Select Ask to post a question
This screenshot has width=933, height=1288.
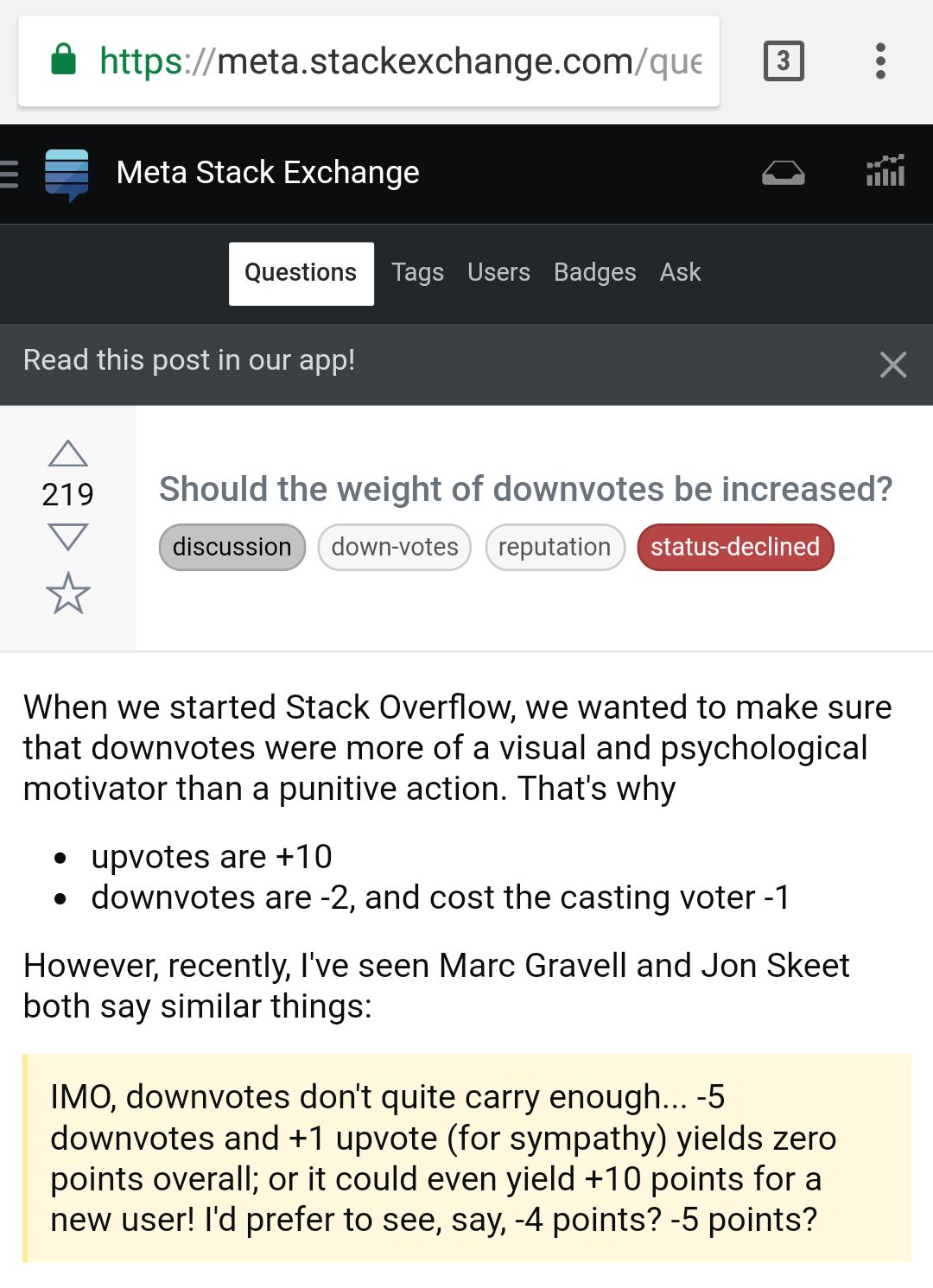(680, 273)
